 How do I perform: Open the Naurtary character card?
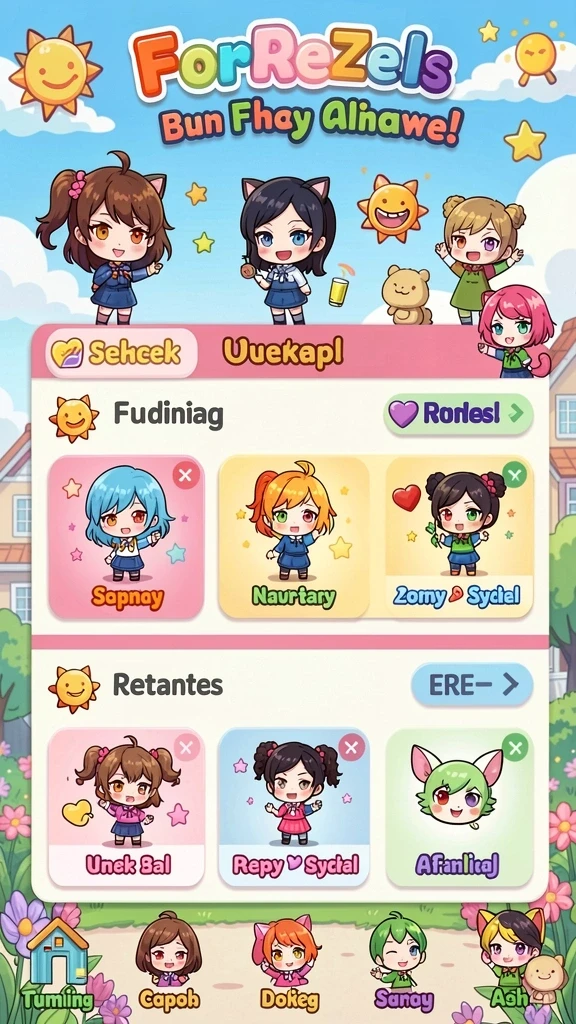click(x=294, y=537)
